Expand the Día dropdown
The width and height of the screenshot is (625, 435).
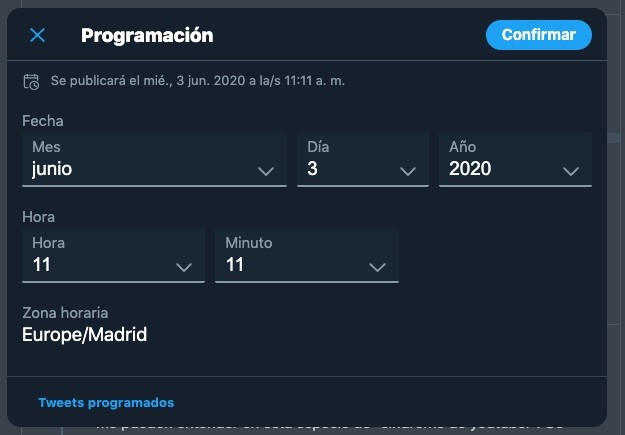(x=362, y=160)
